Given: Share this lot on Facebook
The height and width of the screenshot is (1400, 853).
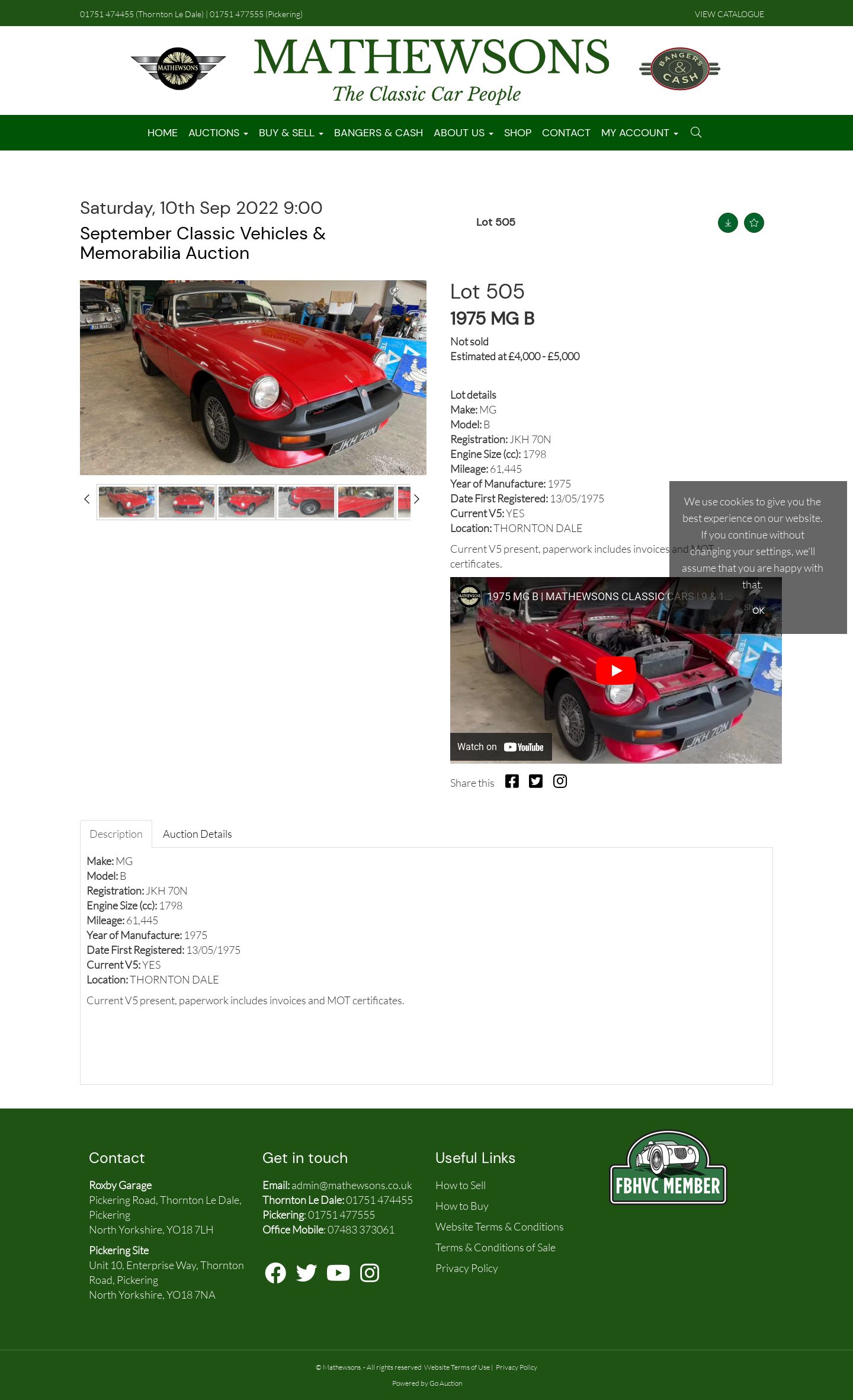Looking at the screenshot, I should pyautogui.click(x=512, y=781).
